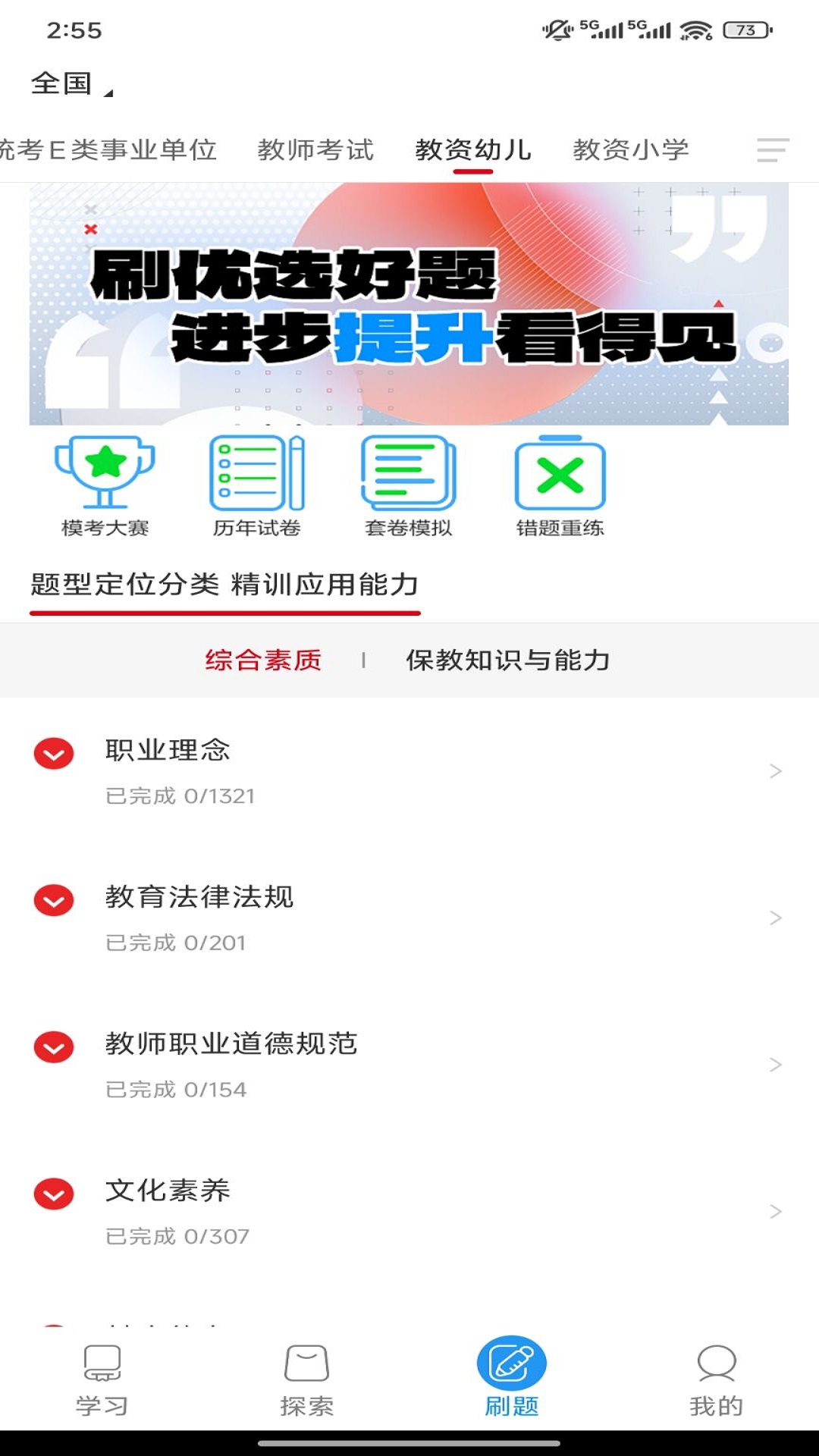Tap 已完成 0/1321 progress row

(180, 795)
